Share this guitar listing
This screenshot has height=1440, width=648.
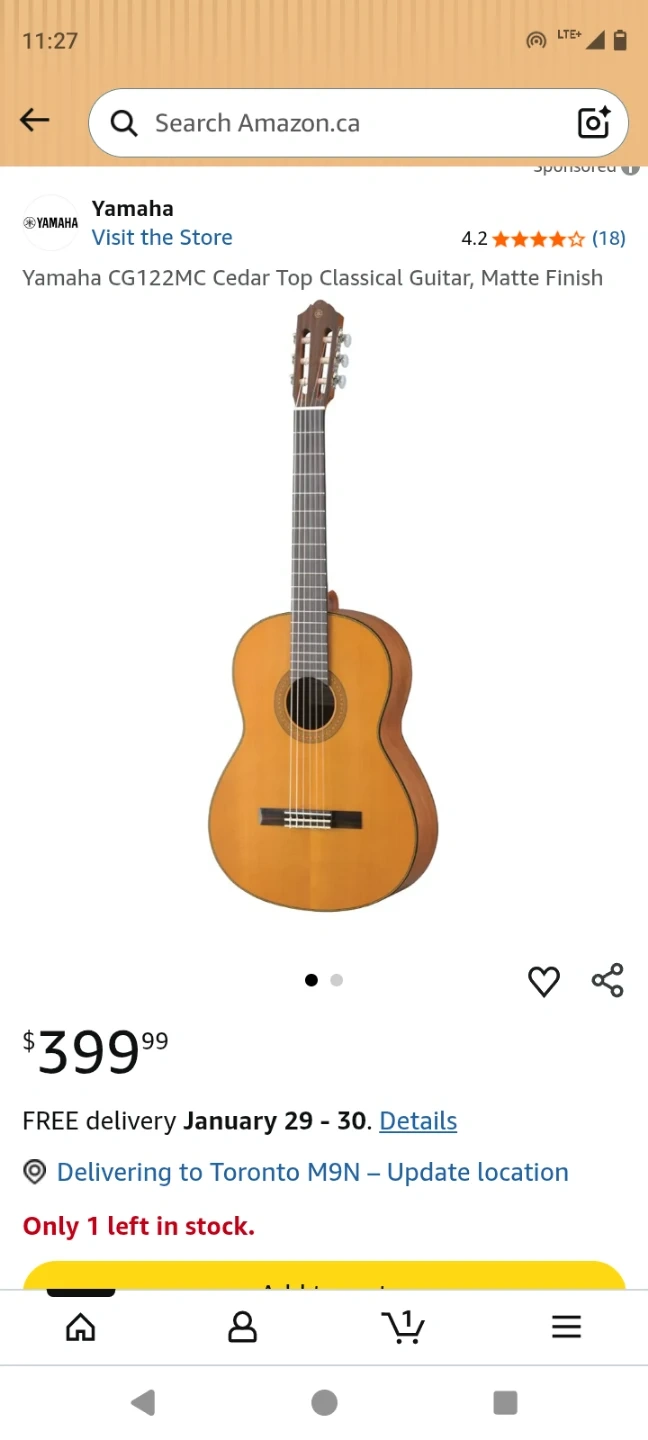(x=607, y=981)
